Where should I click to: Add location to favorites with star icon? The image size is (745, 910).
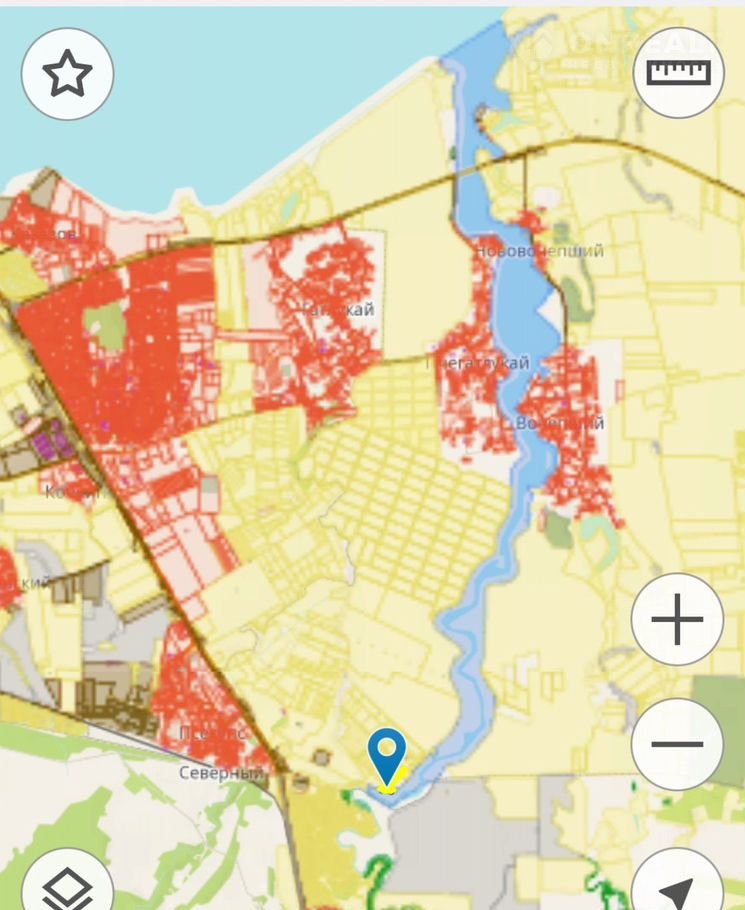(67, 74)
